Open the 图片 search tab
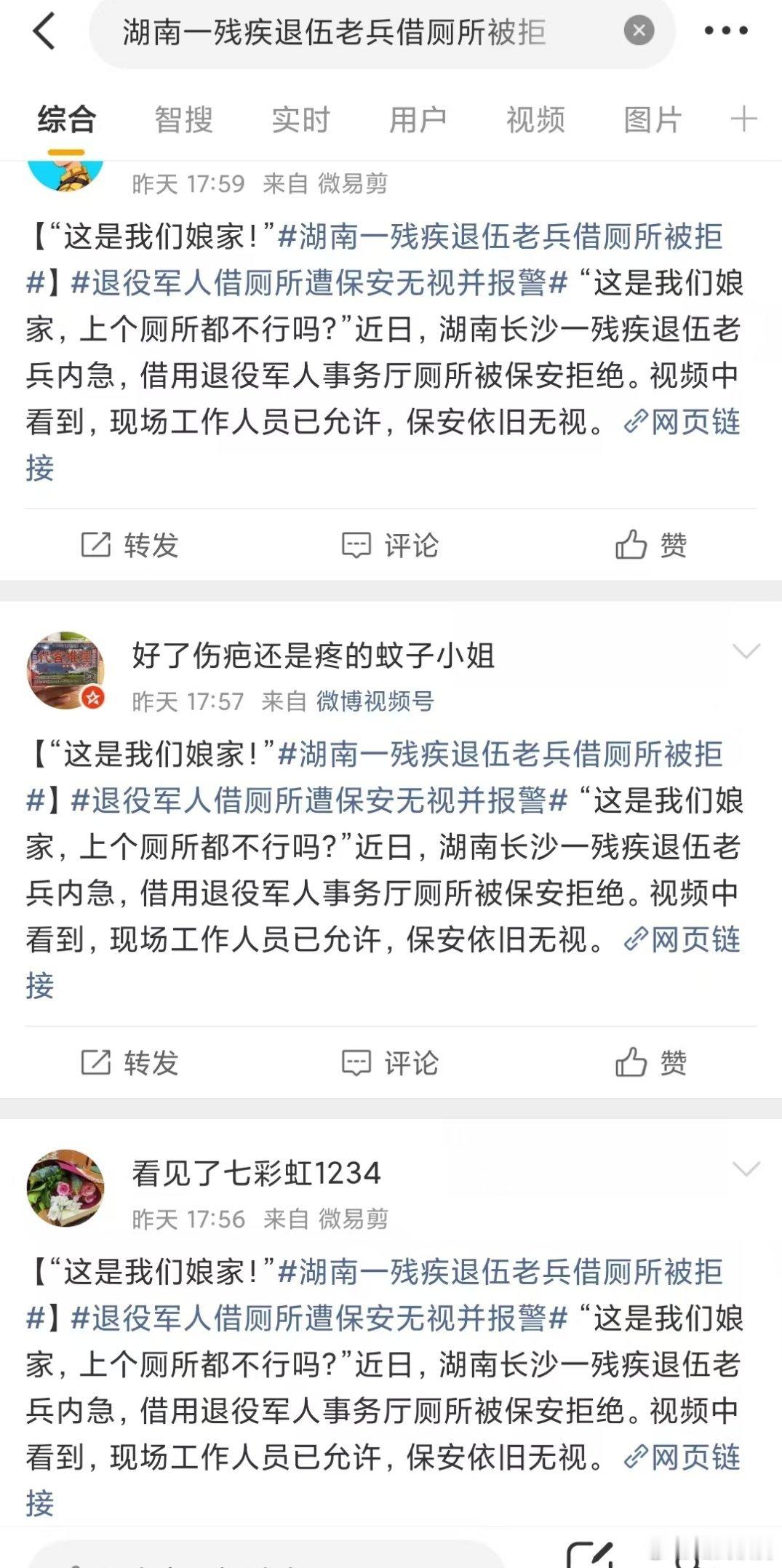782x1568 pixels. (653, 119)
